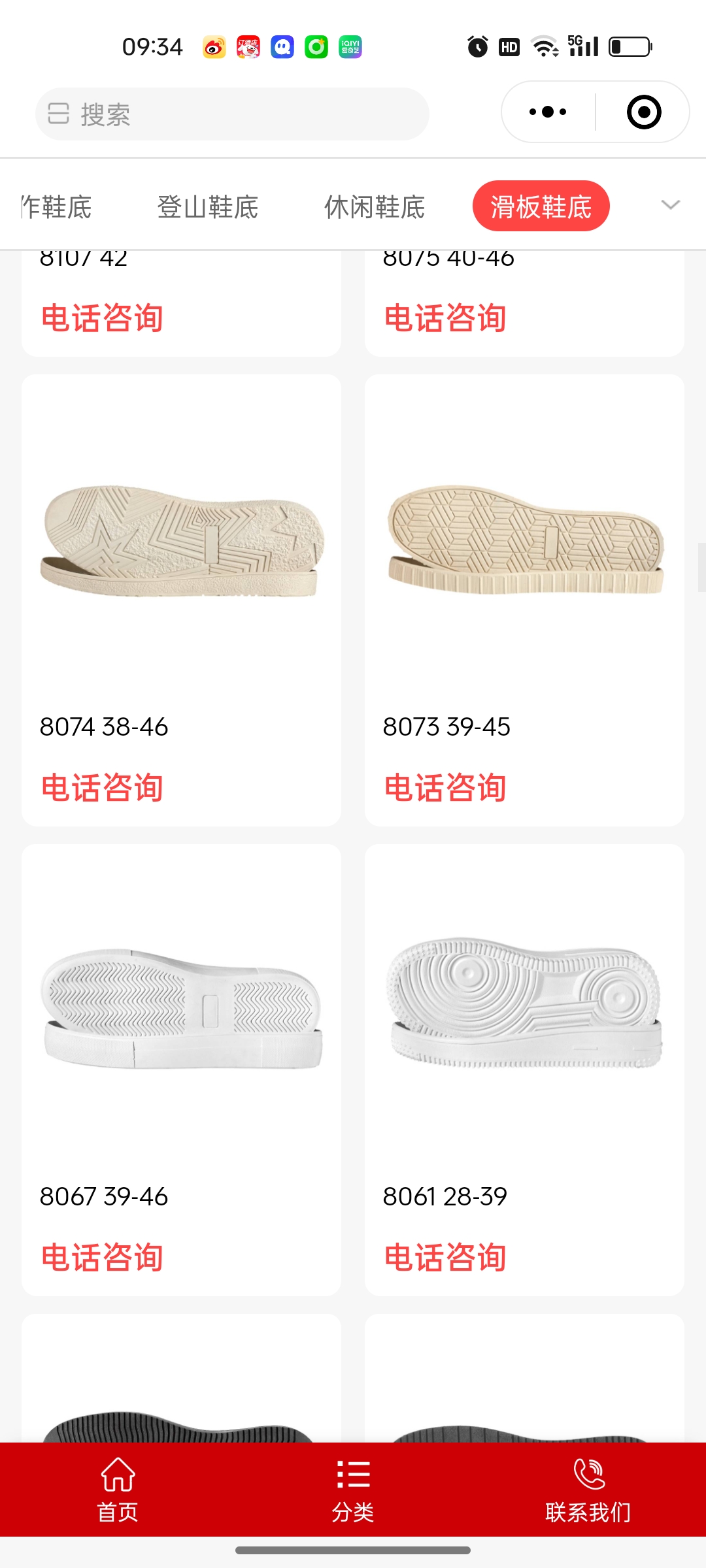Expand the category dropdown chevron

(671, 205)
